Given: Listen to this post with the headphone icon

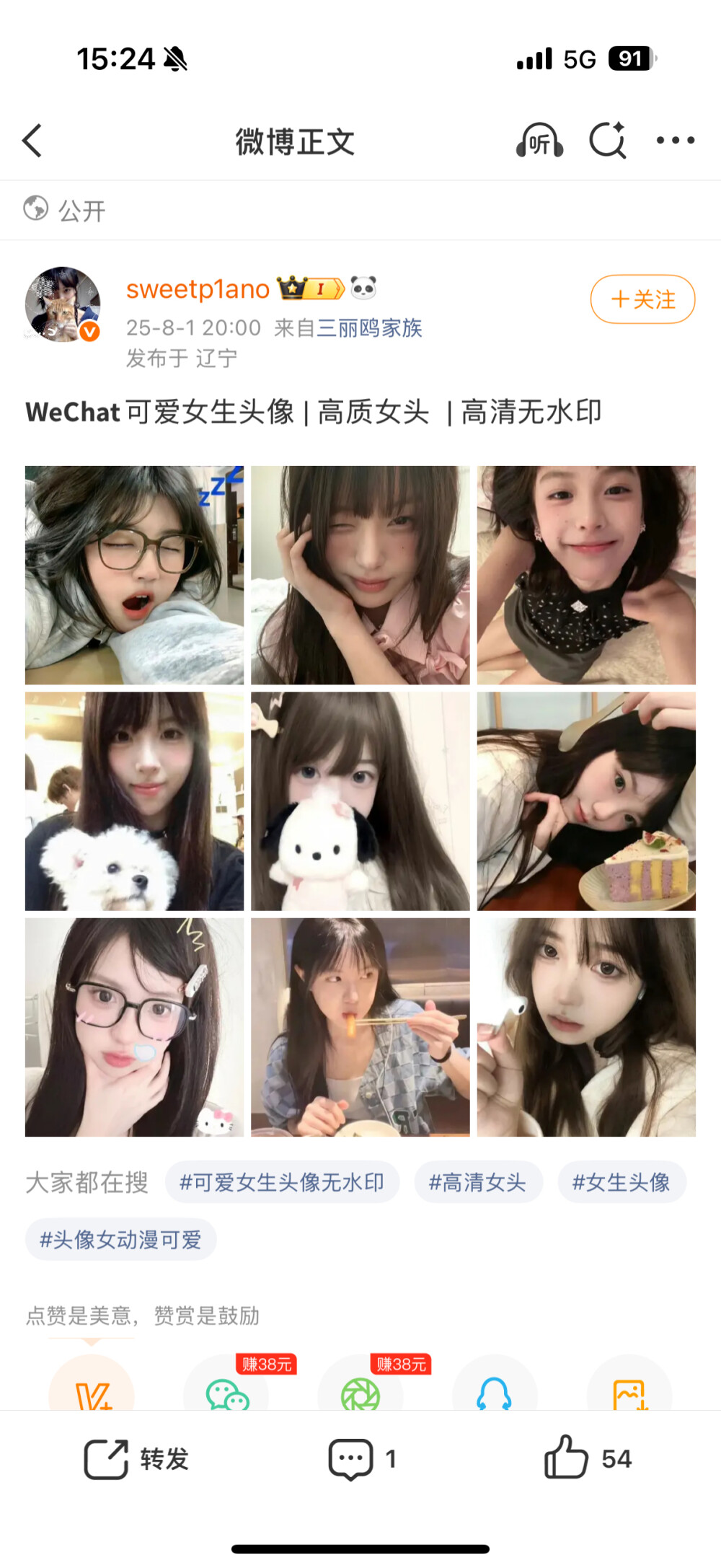Looking at the screenshot, I should click(539, 141).
